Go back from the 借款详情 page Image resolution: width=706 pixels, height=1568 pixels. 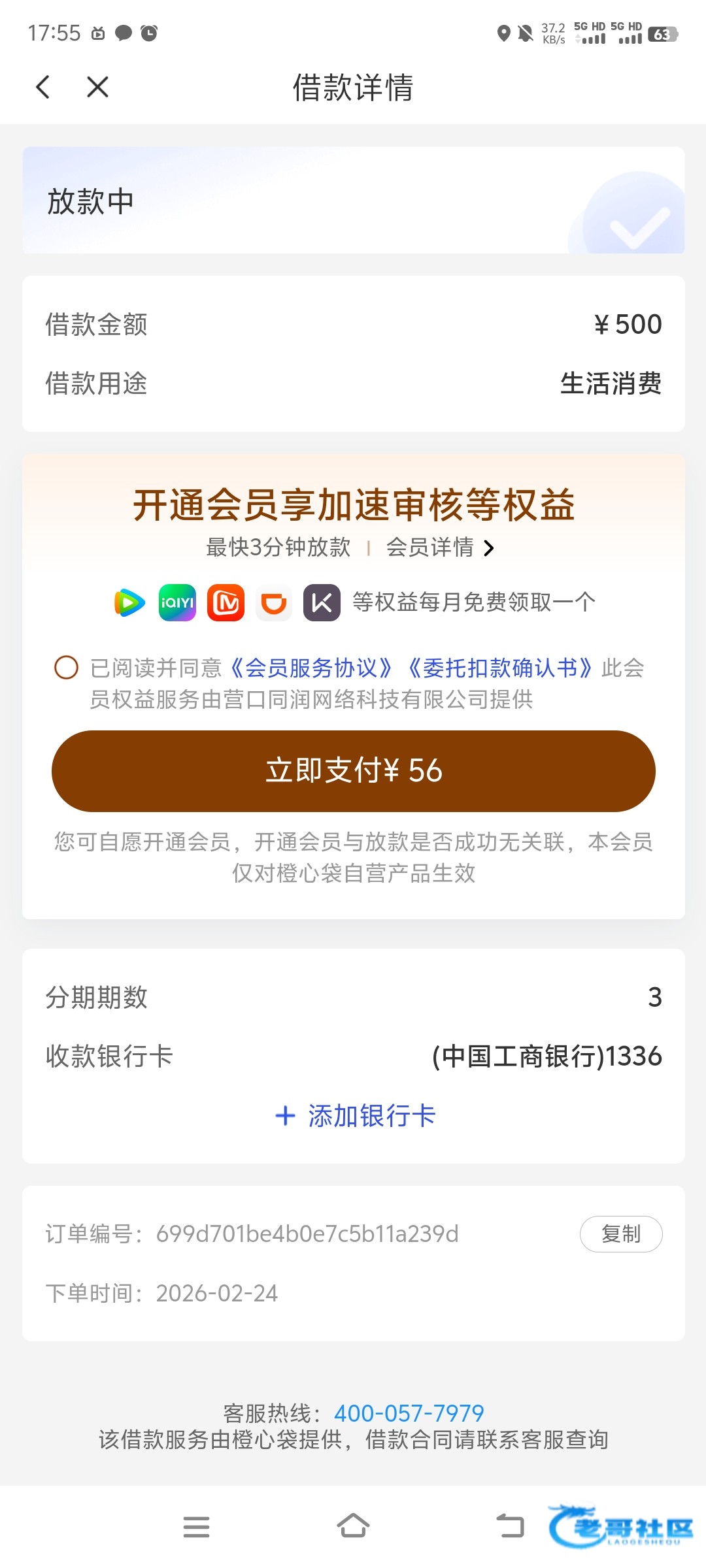point(43,87)
